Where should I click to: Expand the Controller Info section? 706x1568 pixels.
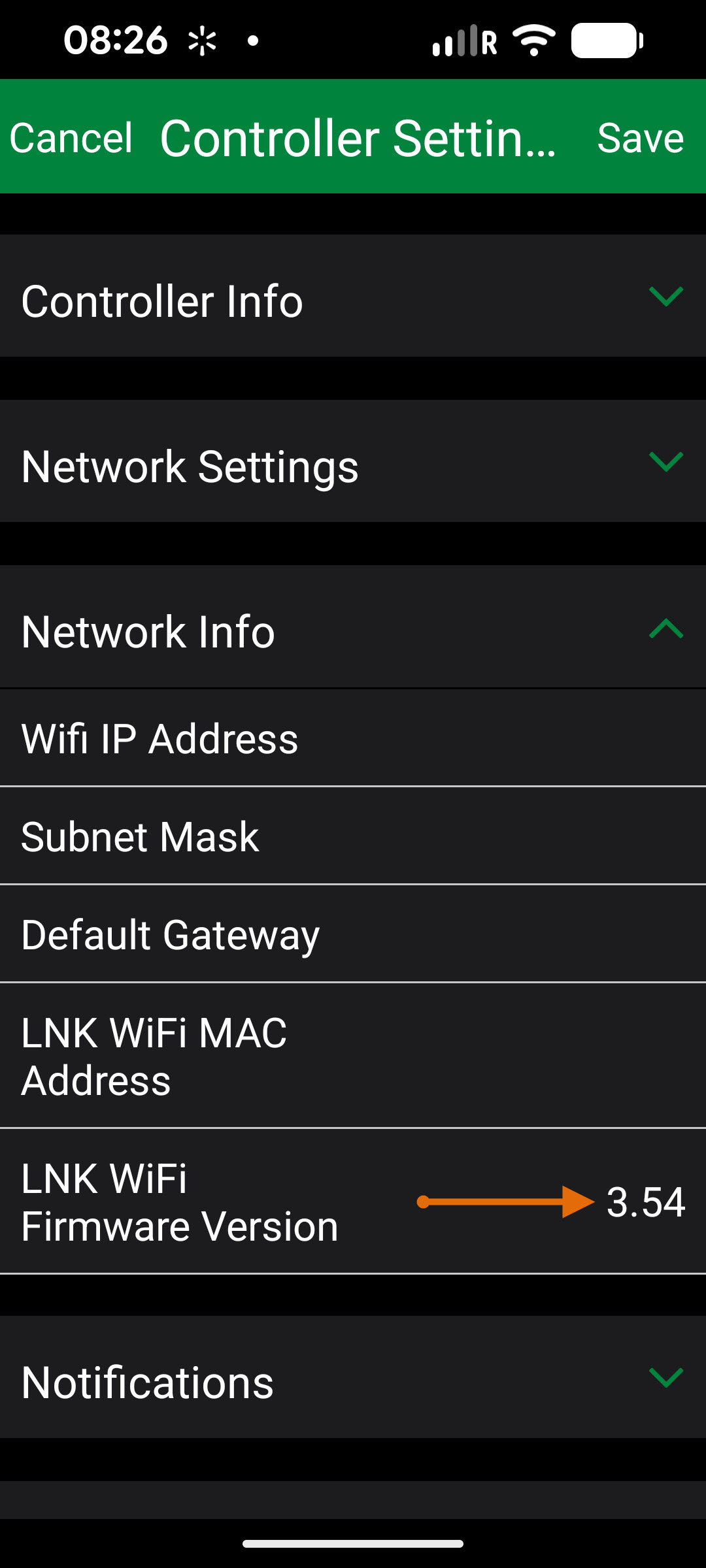(665, 297)
